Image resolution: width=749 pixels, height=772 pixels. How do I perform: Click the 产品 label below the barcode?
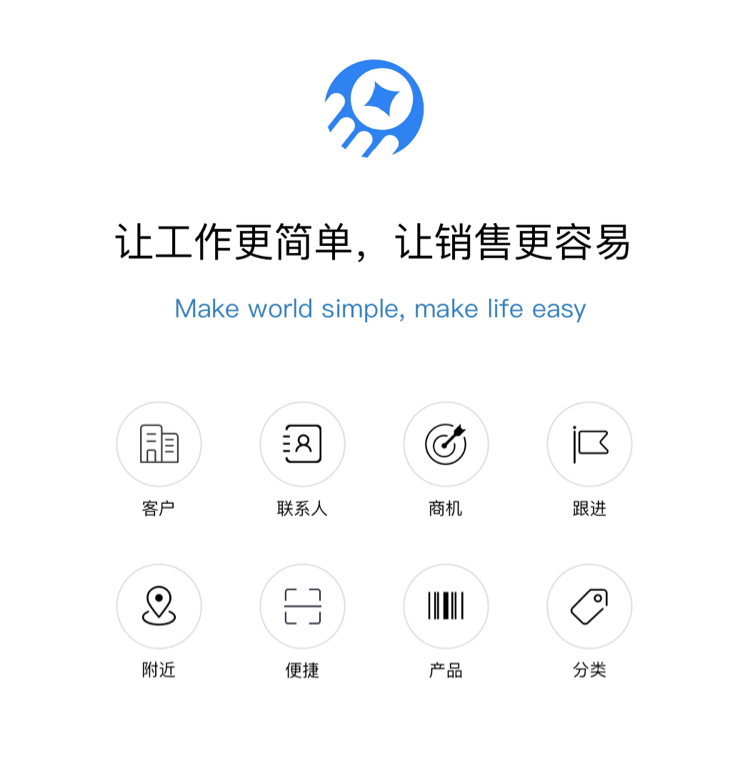coord(444,668)
